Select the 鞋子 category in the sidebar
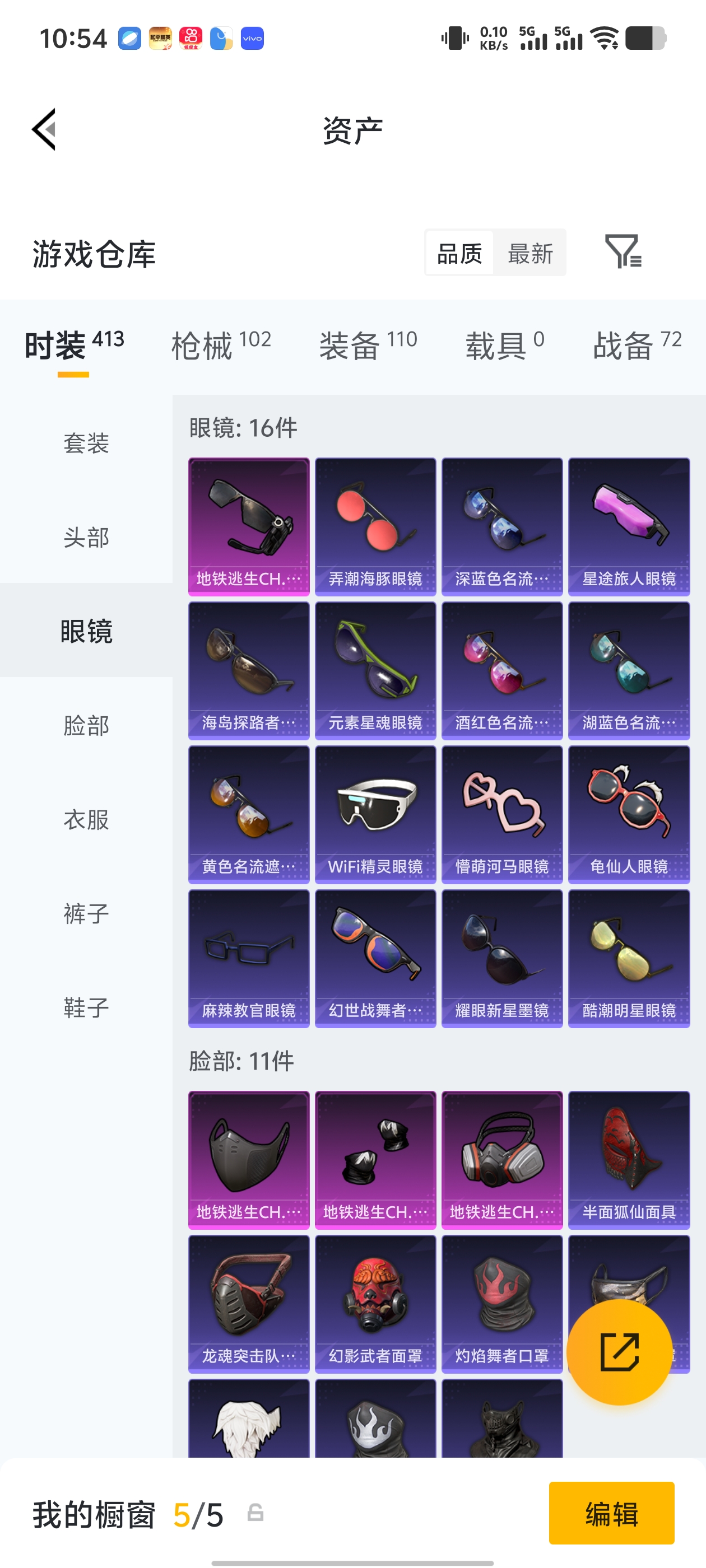706x1568 pixels. (86, 1007)
